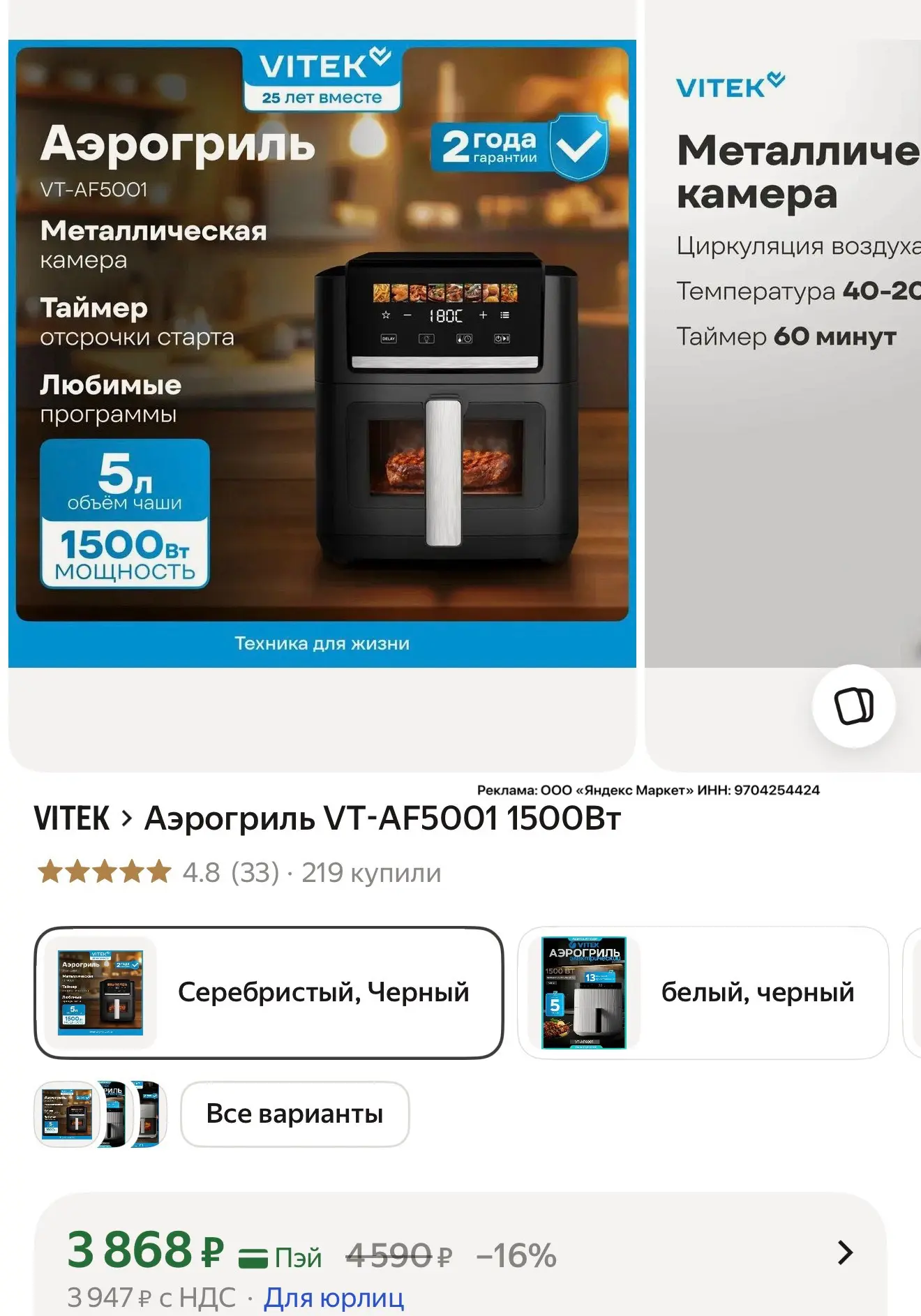Select the Серебристый, Черный variant
This screenshot has height=1316, width=921.
(269, 992)
